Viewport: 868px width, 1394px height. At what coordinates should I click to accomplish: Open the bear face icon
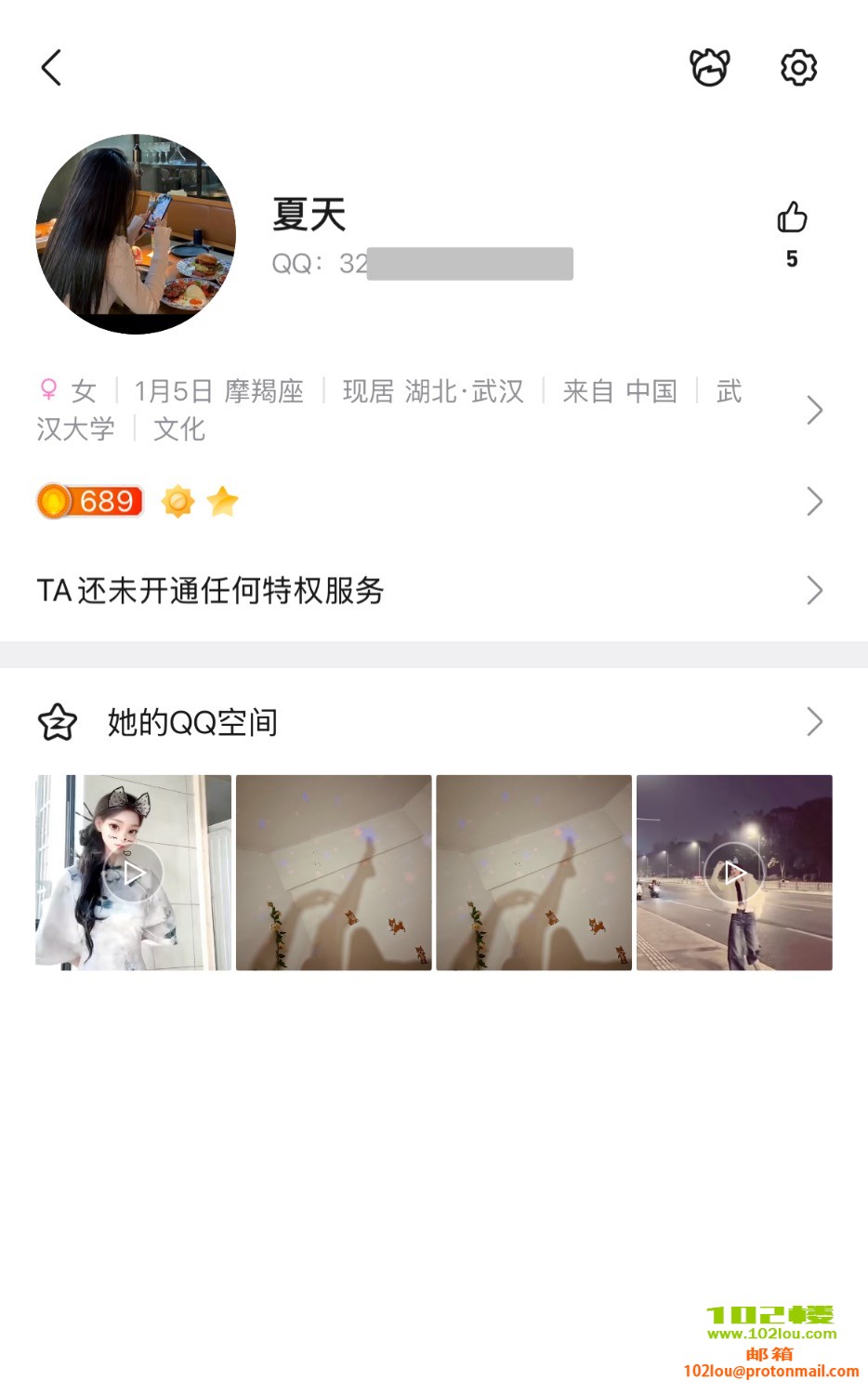click(709, 68)
